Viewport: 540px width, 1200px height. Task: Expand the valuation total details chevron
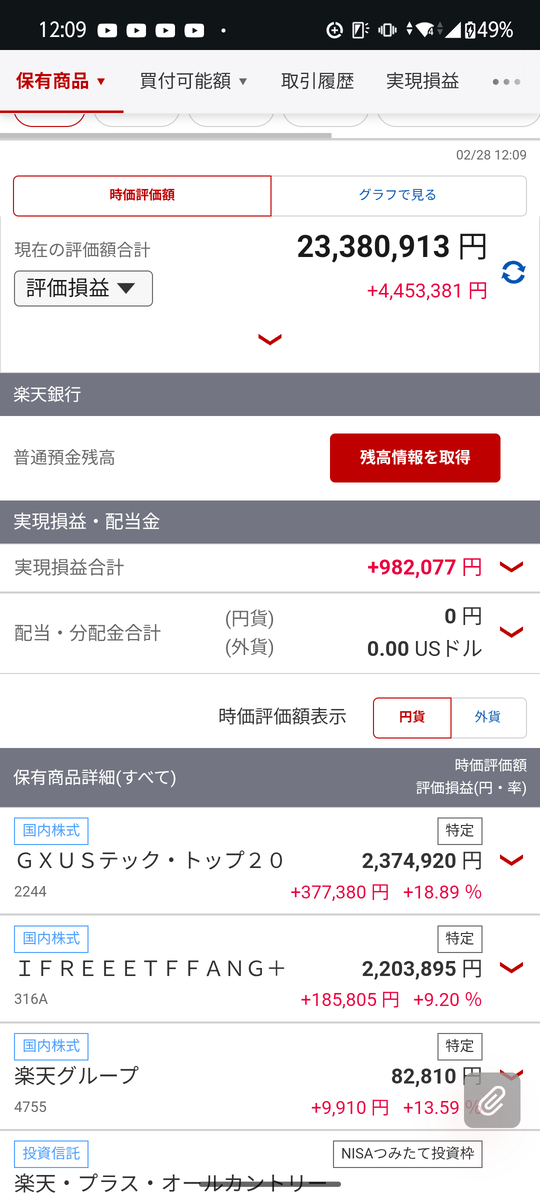[x=269, y=340]
